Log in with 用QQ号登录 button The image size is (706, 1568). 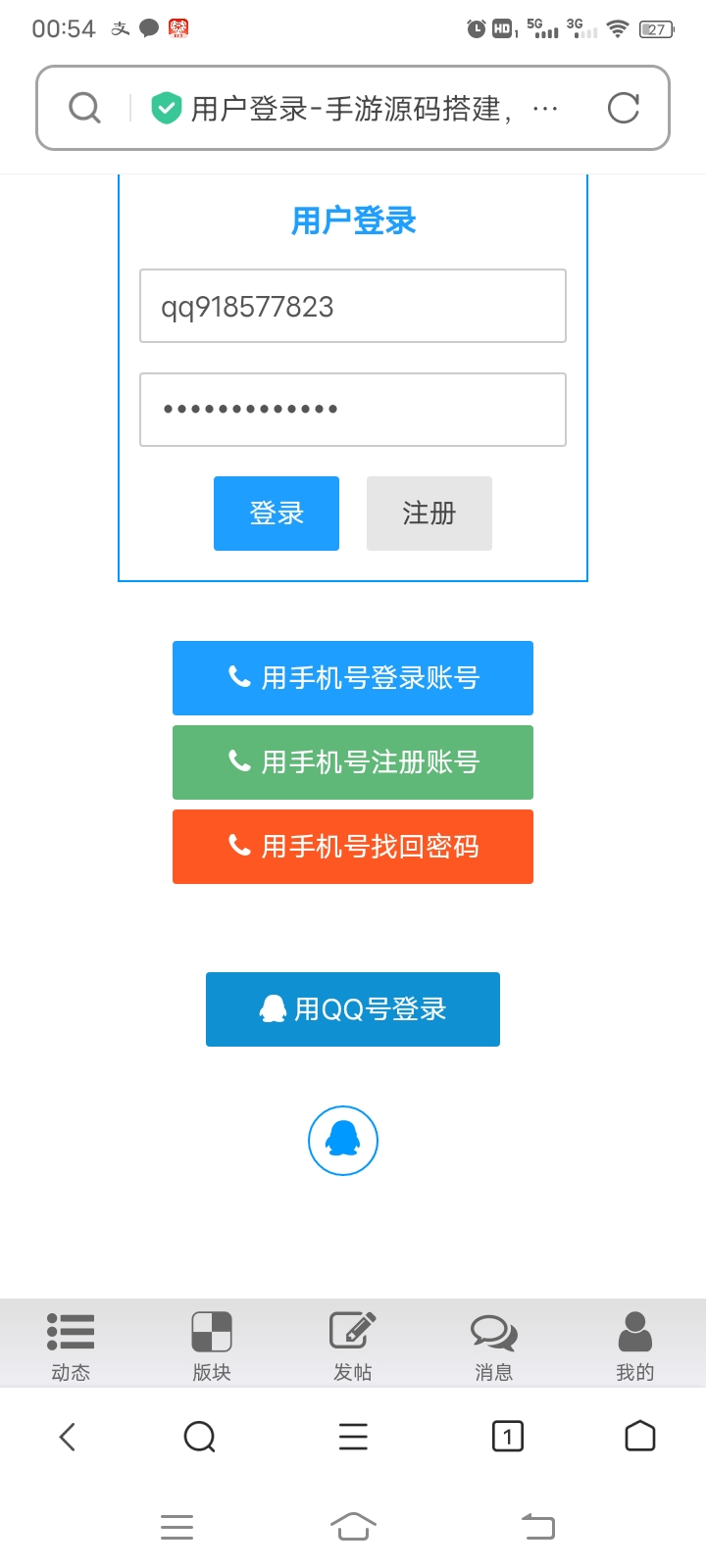coord(353,1009)
